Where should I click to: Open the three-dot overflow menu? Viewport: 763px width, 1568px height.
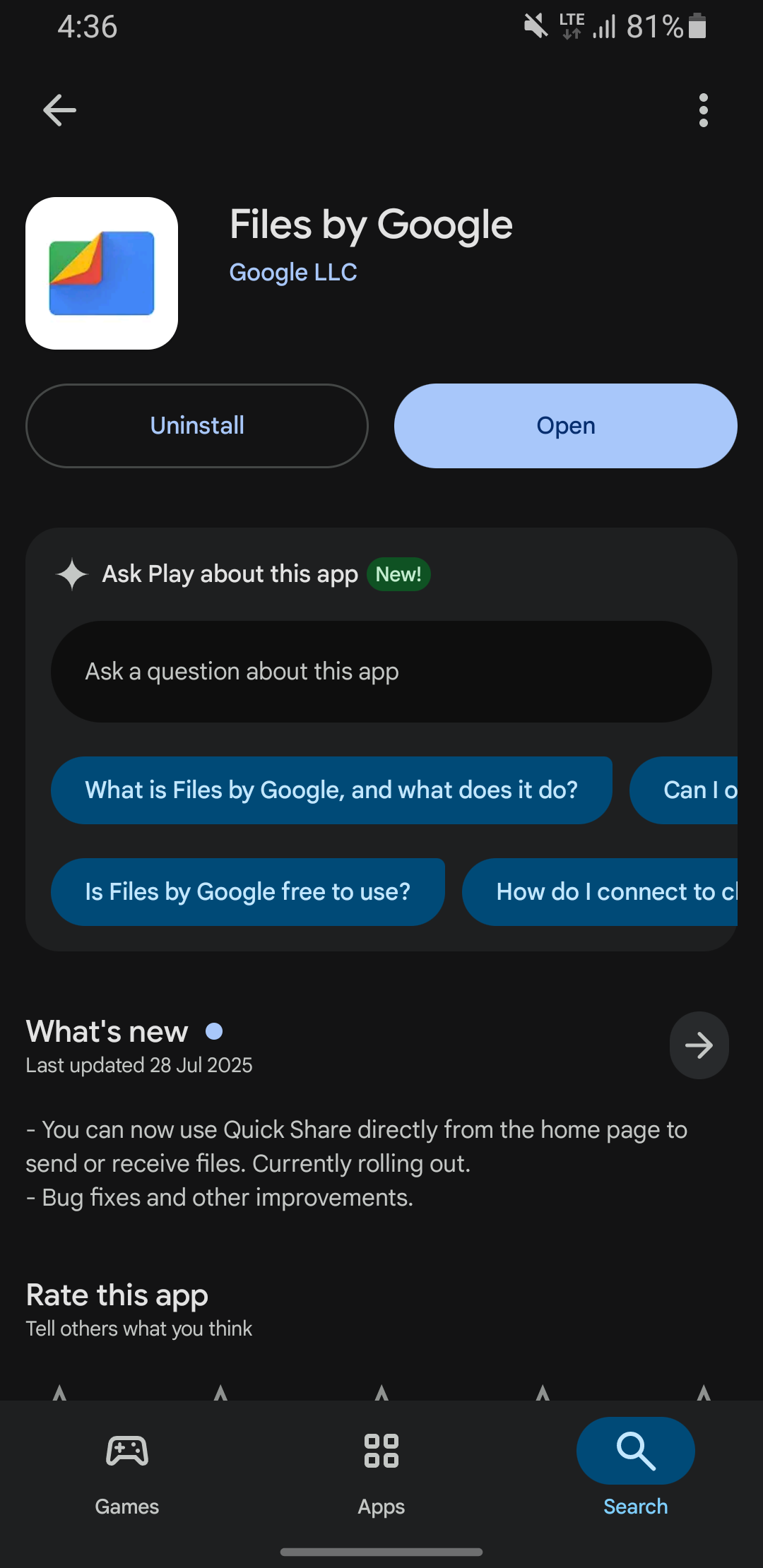[703, 110]
